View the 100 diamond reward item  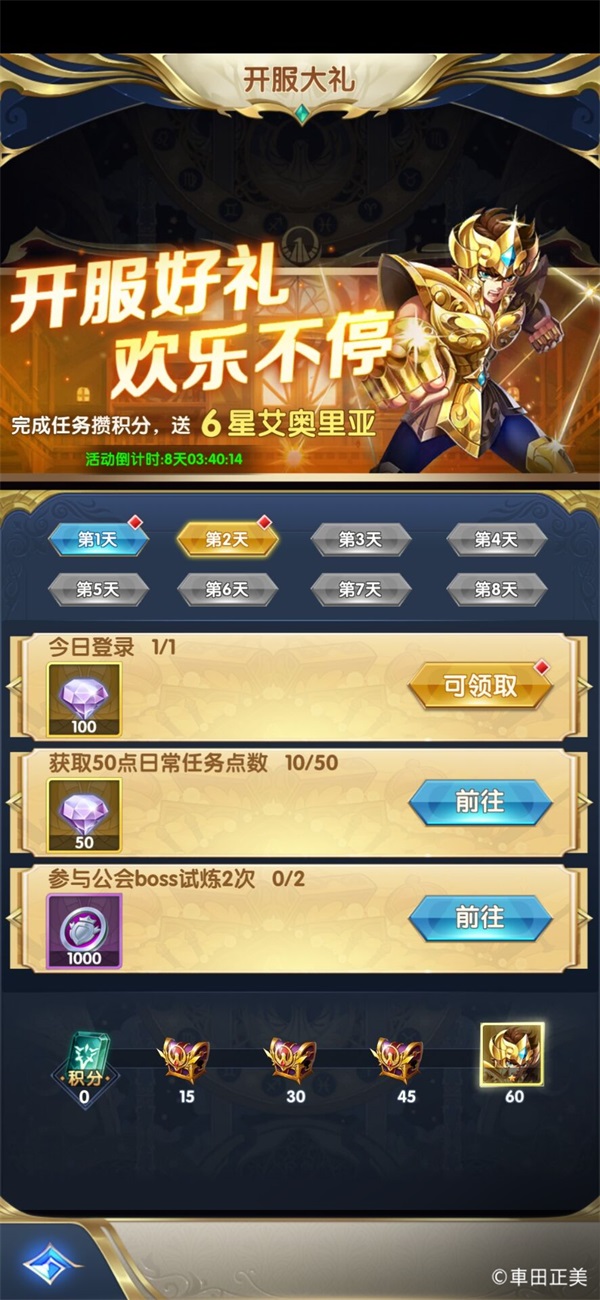pos(84,699)
